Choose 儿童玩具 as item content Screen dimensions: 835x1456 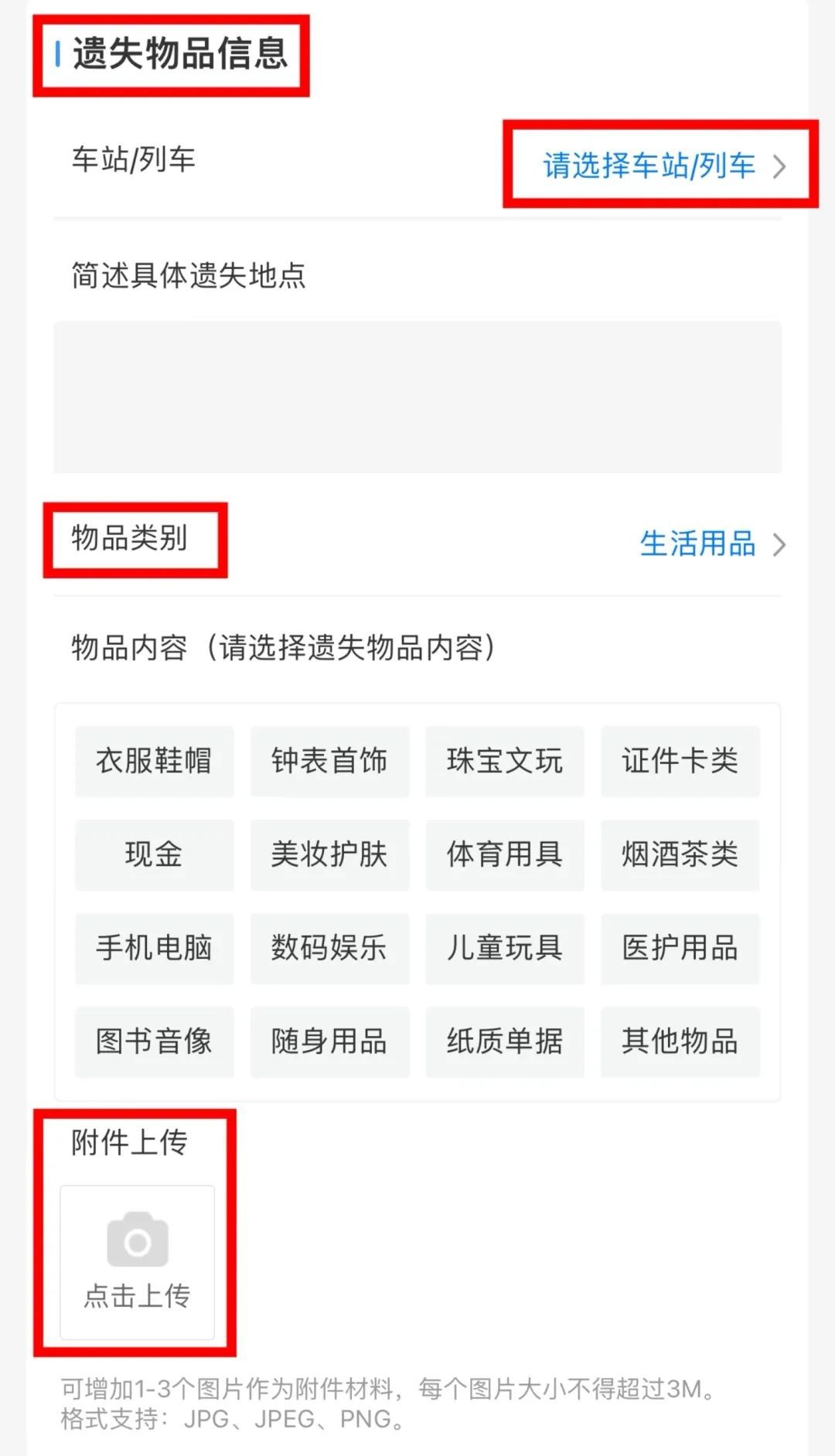coord(504,949)
